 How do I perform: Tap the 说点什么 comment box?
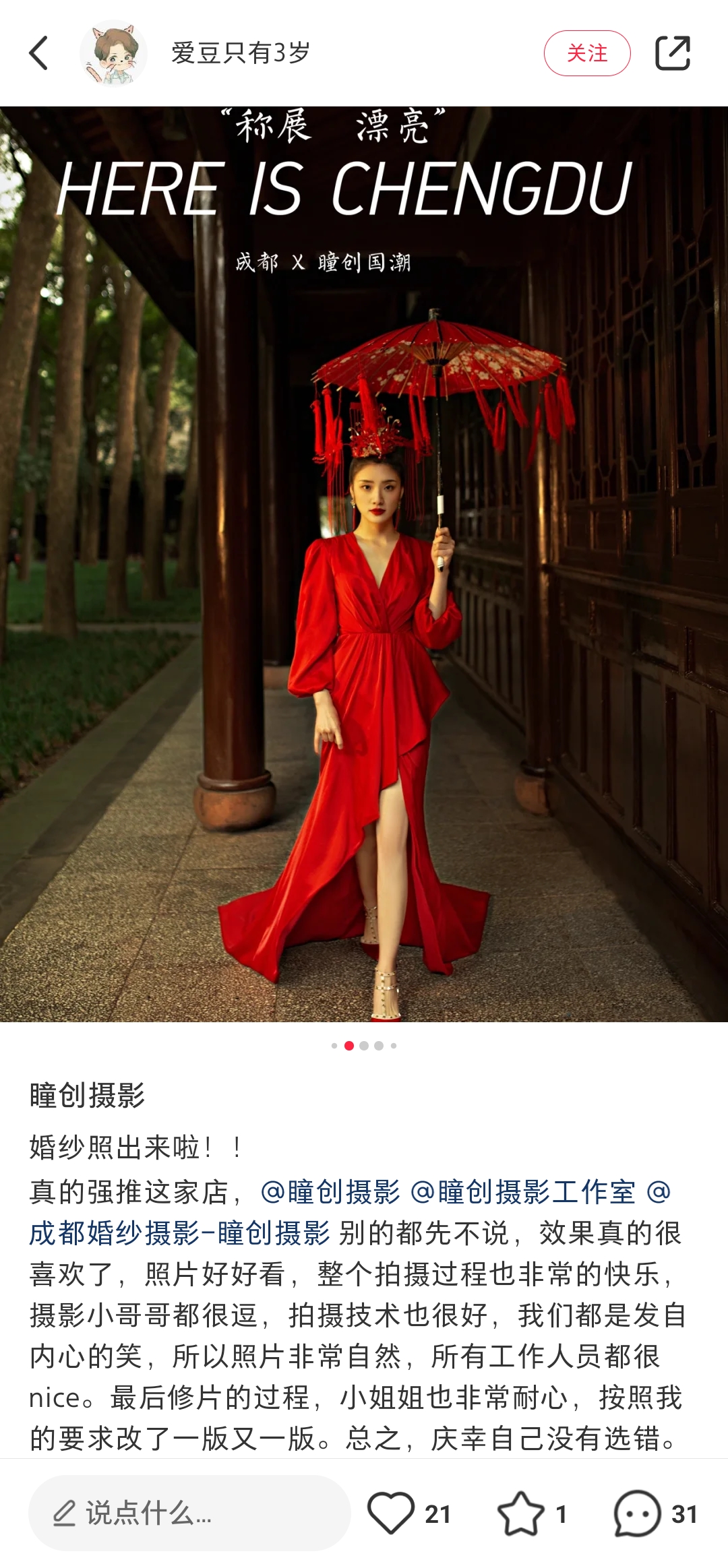coord(189,1513)
